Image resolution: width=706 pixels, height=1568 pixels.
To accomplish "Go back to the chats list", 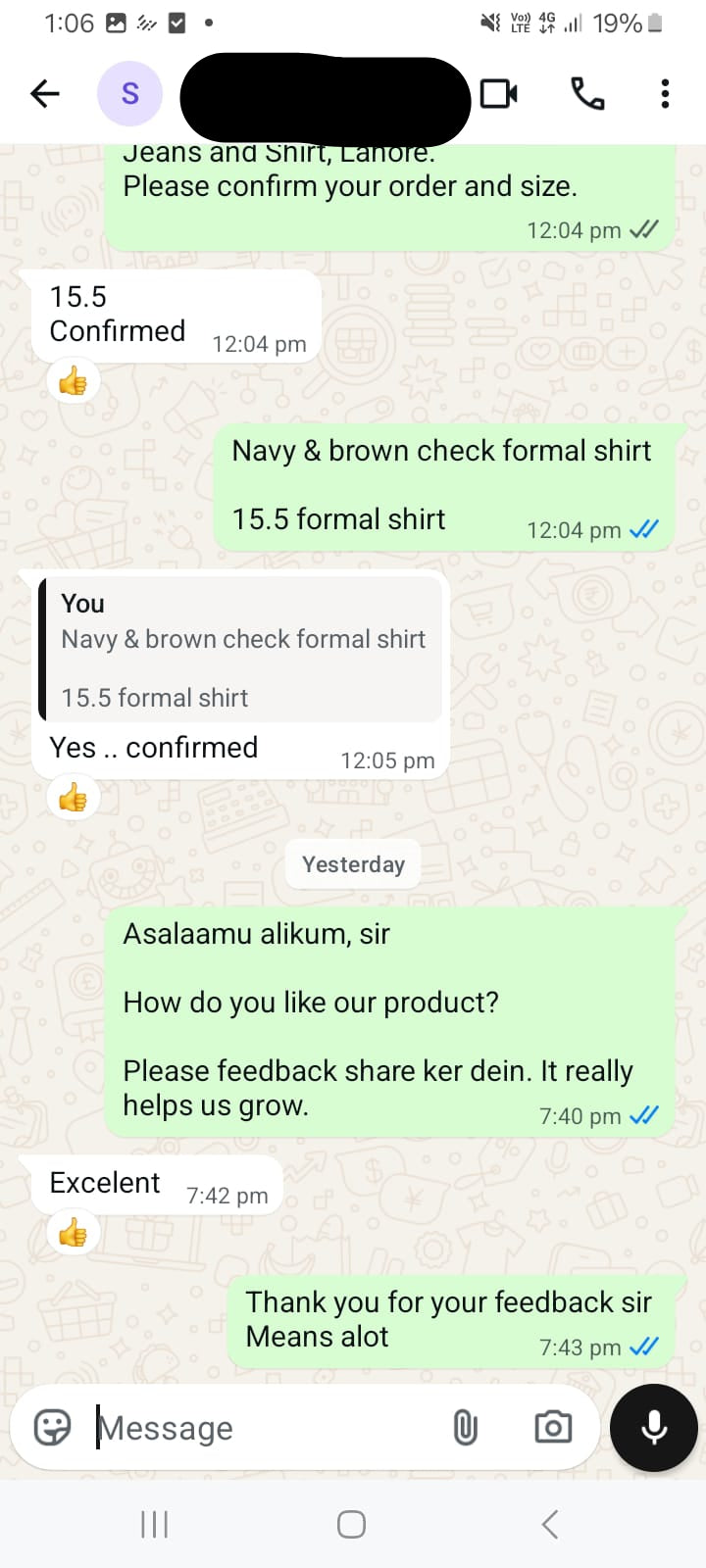I will click(45, 94).
